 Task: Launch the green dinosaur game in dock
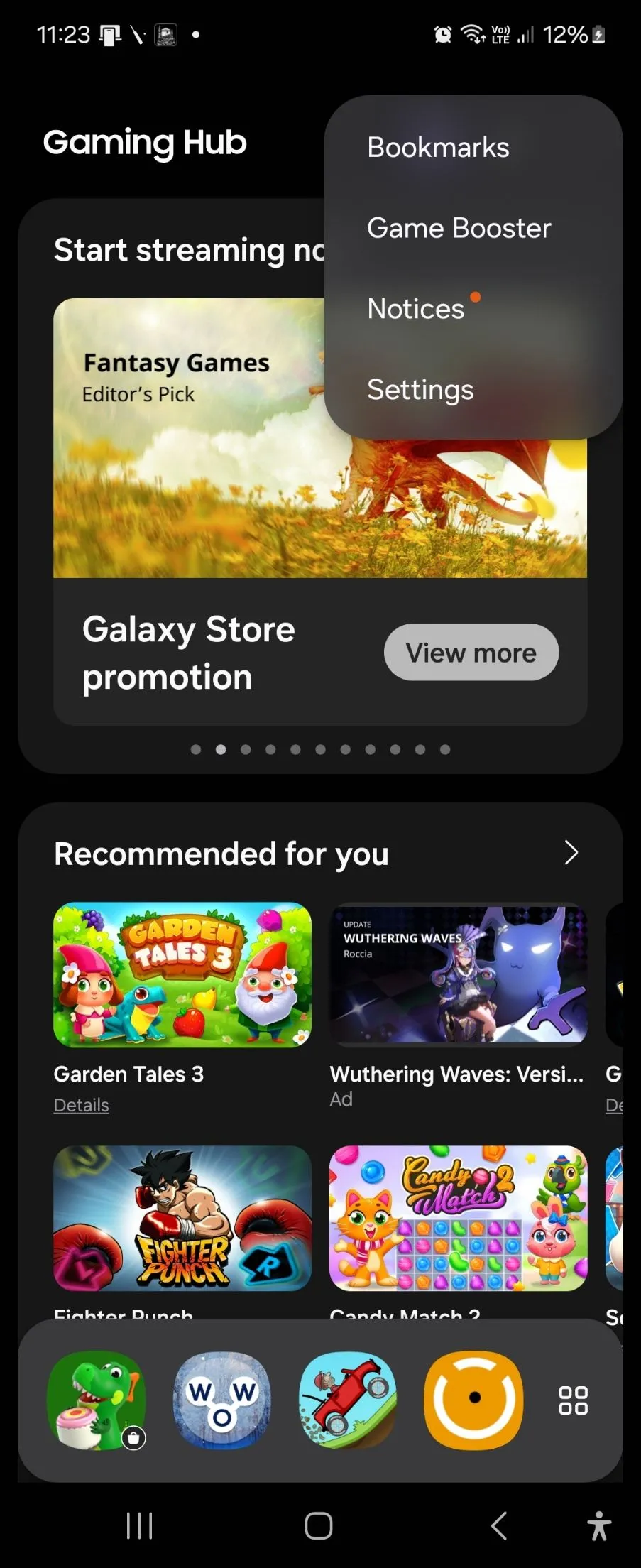tap(96, 1400)
